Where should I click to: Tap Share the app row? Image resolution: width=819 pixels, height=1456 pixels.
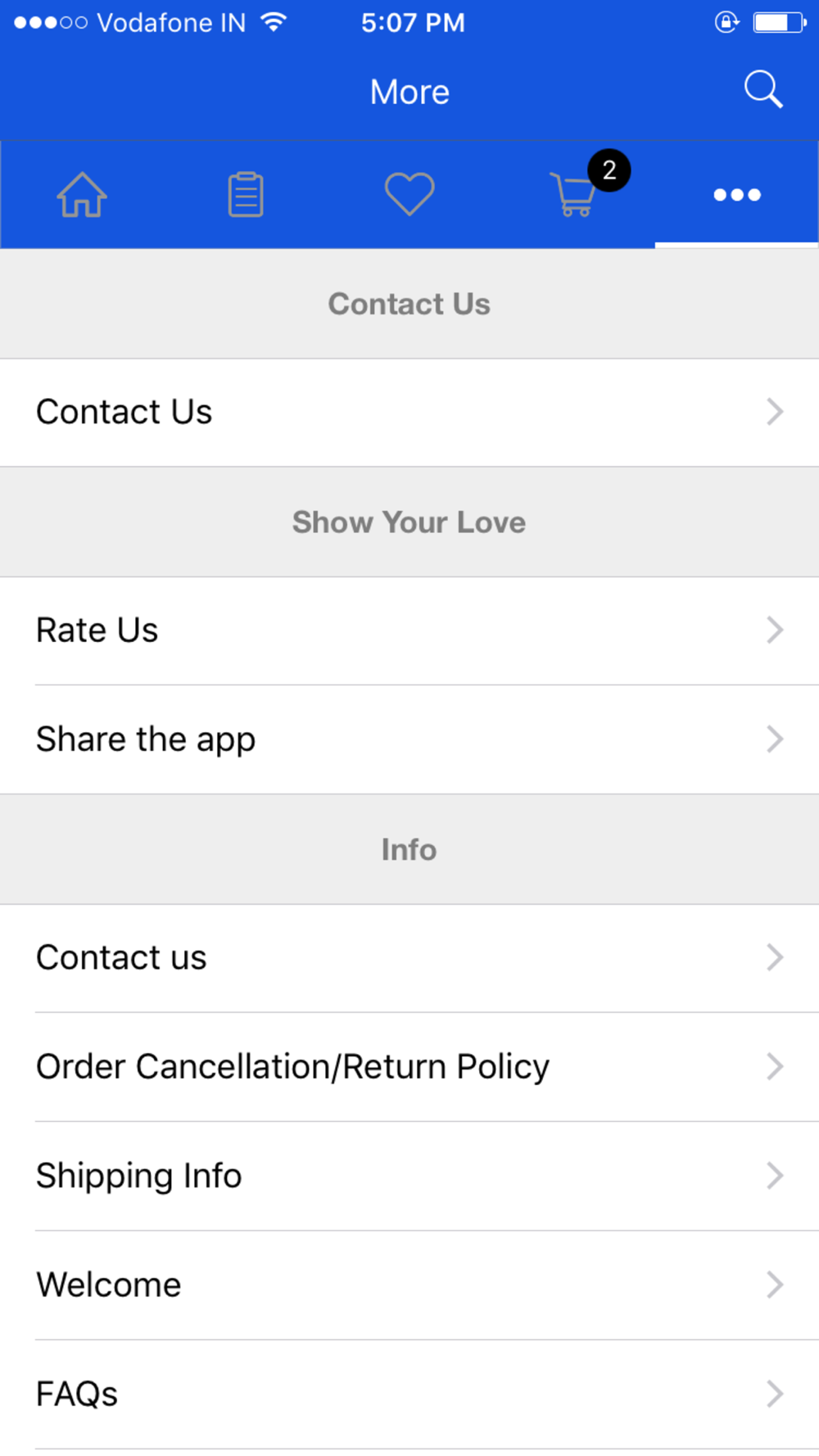click(409, 739)
